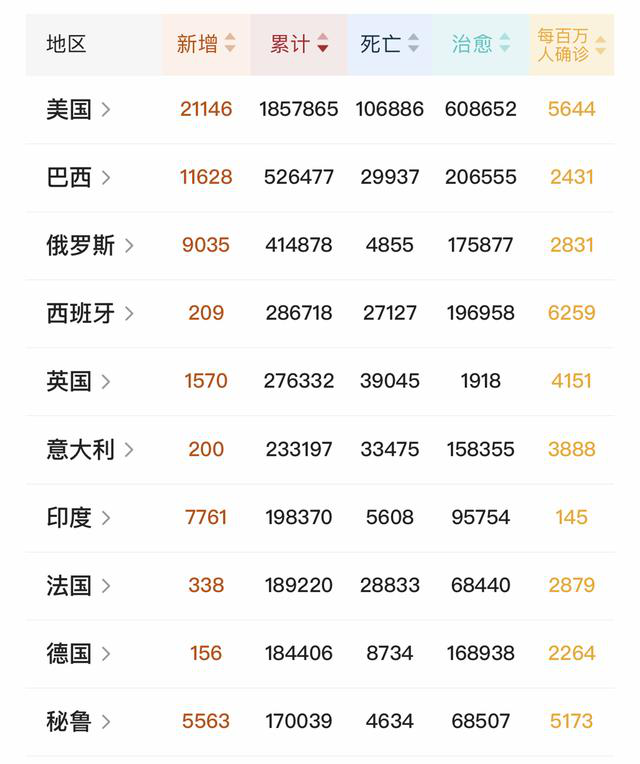
Task: Open details for 美国
Action: coord(78,109)
